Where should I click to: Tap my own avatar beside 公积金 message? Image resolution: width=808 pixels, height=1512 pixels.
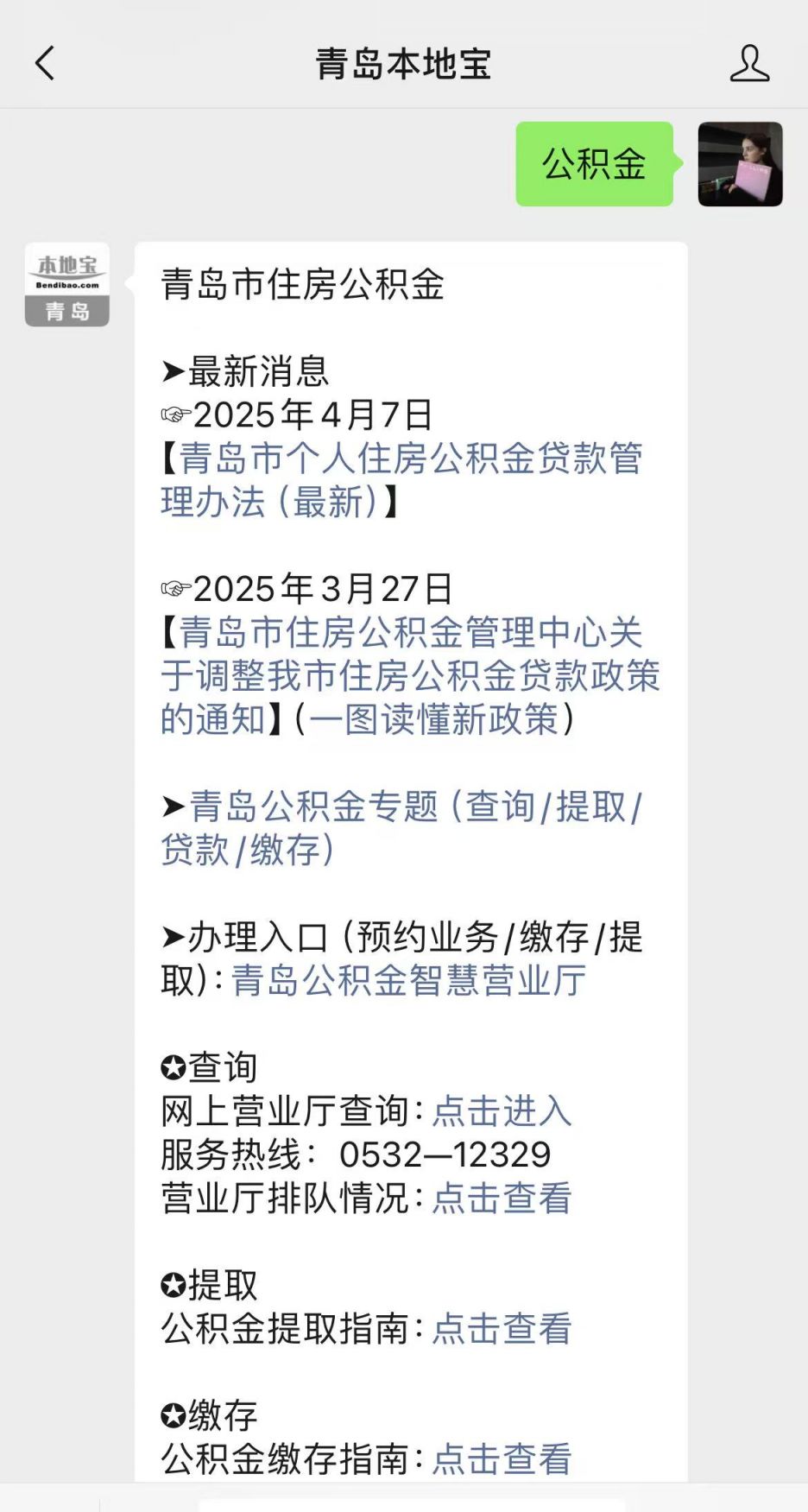(x=740, y=164)
